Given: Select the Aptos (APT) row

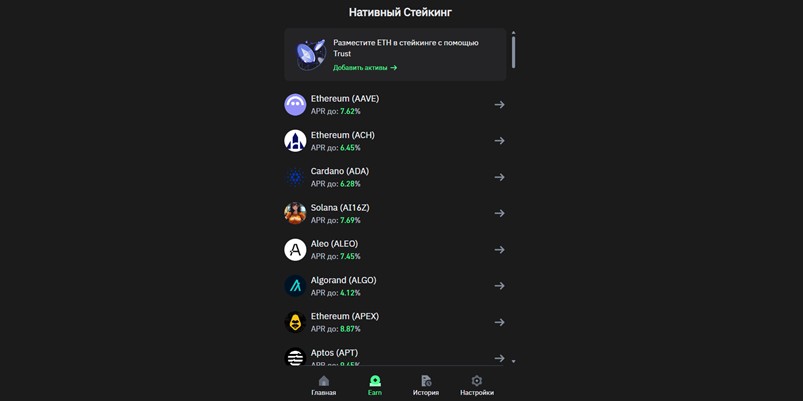Looking at the screenshot, I should 394,355.
